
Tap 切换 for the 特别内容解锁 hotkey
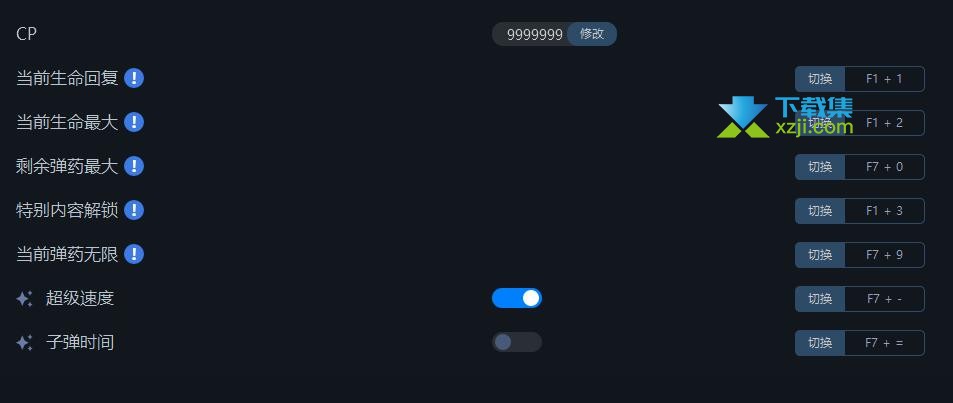pyautogui.click(x=820, y=211)
